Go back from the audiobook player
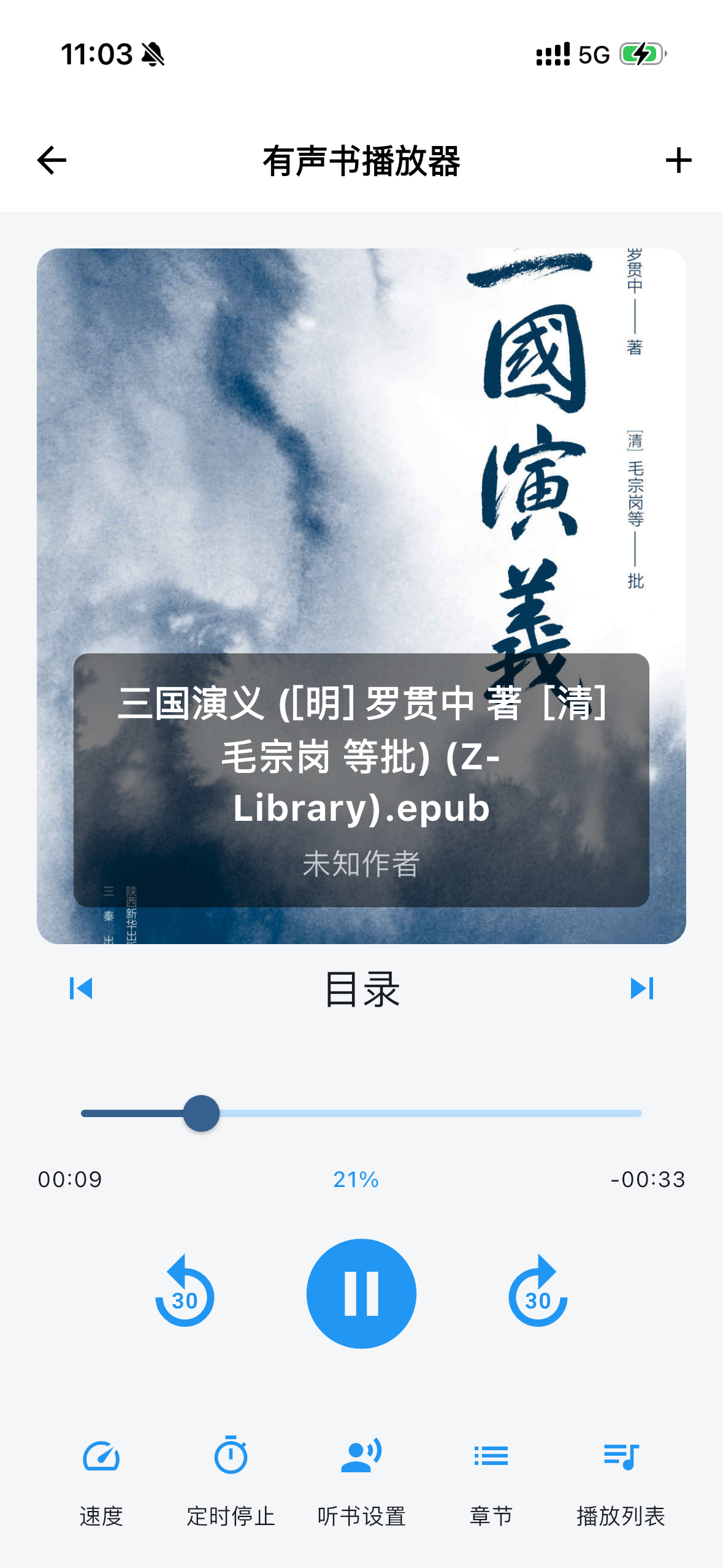Image resolution: width=723 pixels, height=1568 pixels. click(x=52, y=161)
